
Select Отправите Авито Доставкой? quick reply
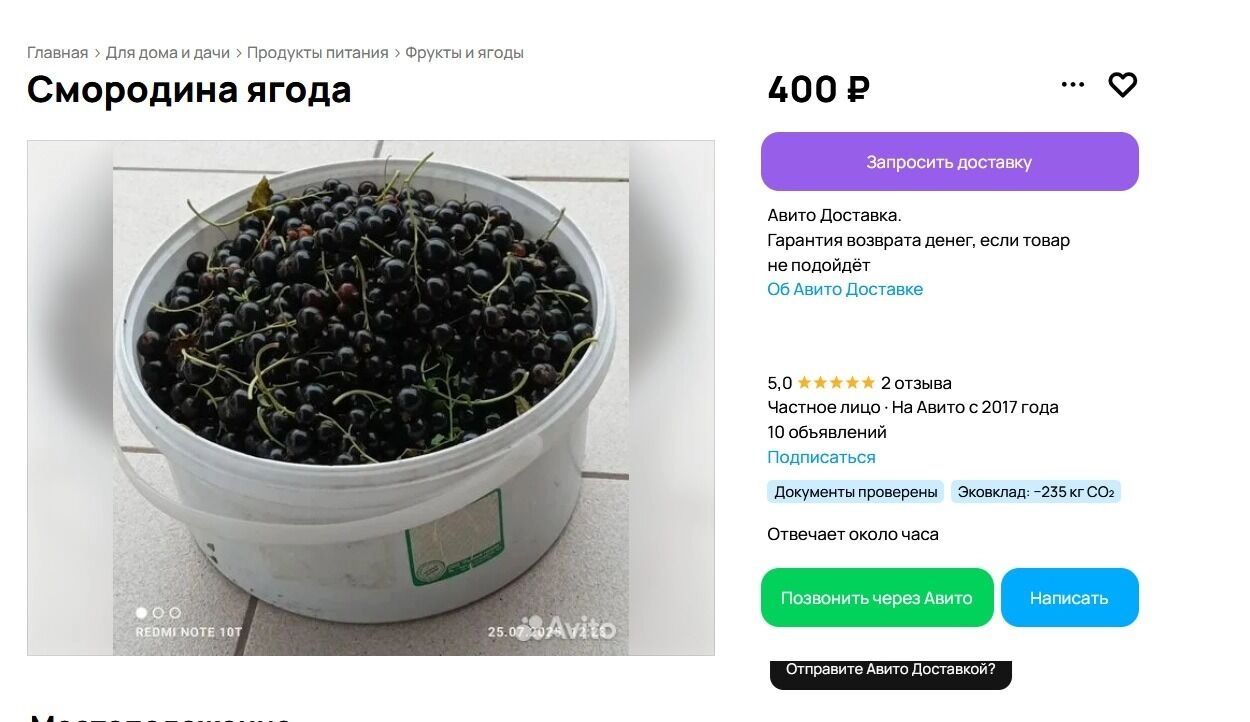pos(890,670)
